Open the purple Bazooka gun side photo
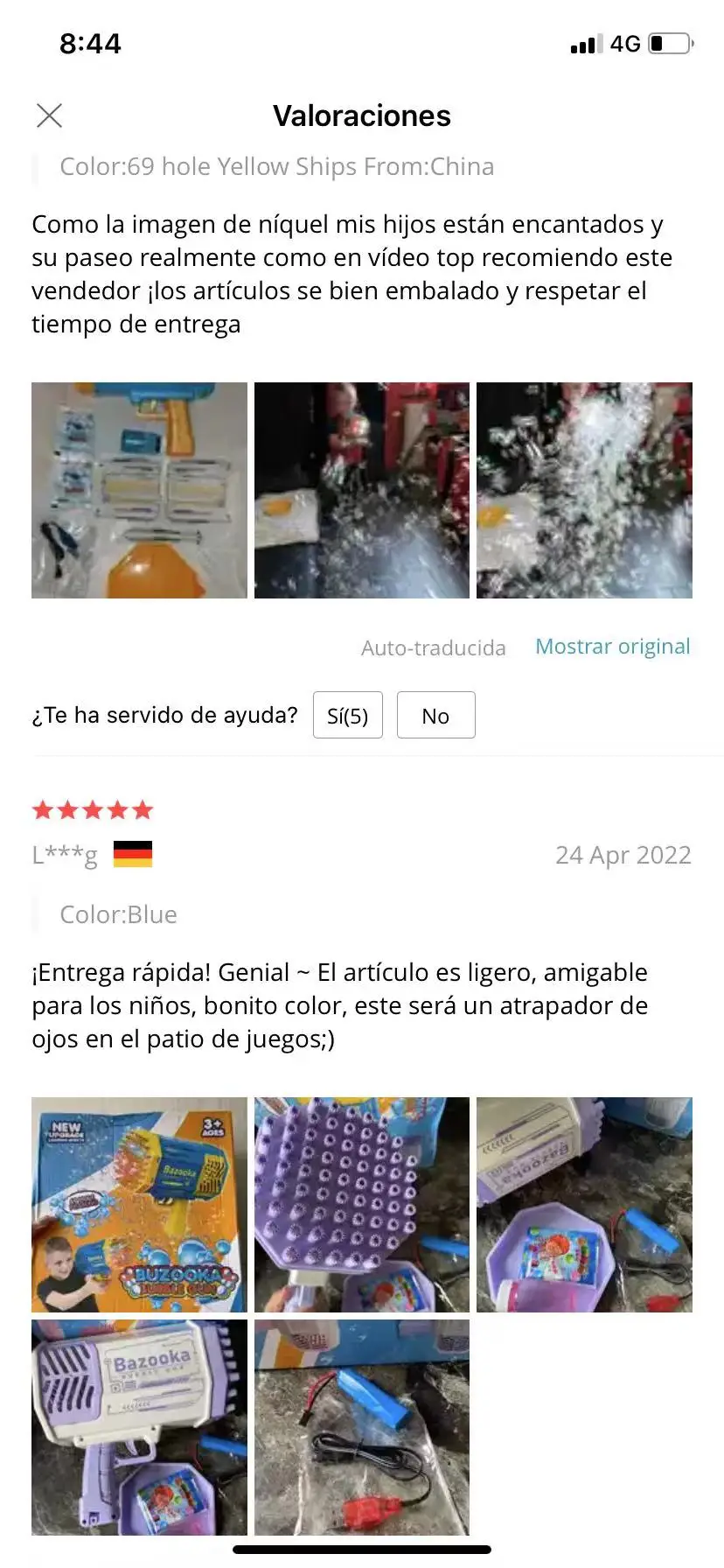This screenshot has height=1568, width=724. (x=139, y=1426)
